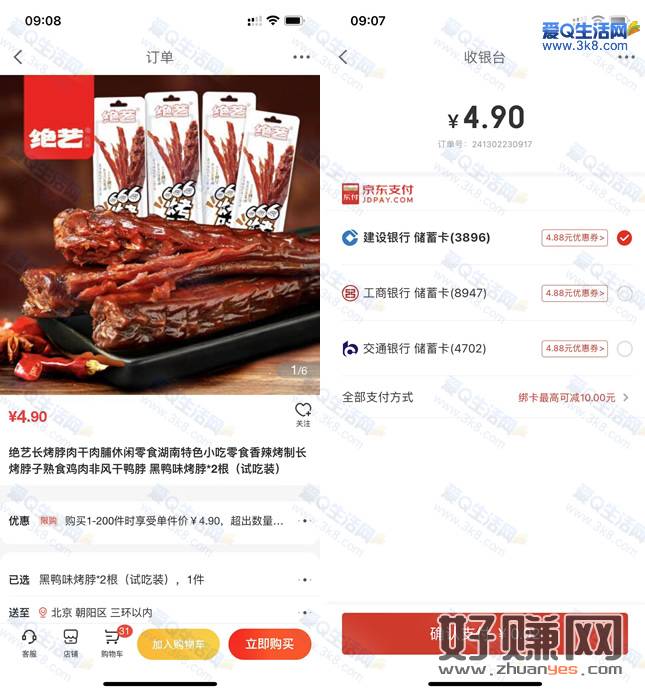Expand 全部支付方式 options
The width and height of the screenshot is (645, 693).
pyautogui.click(x=485, y=397)
